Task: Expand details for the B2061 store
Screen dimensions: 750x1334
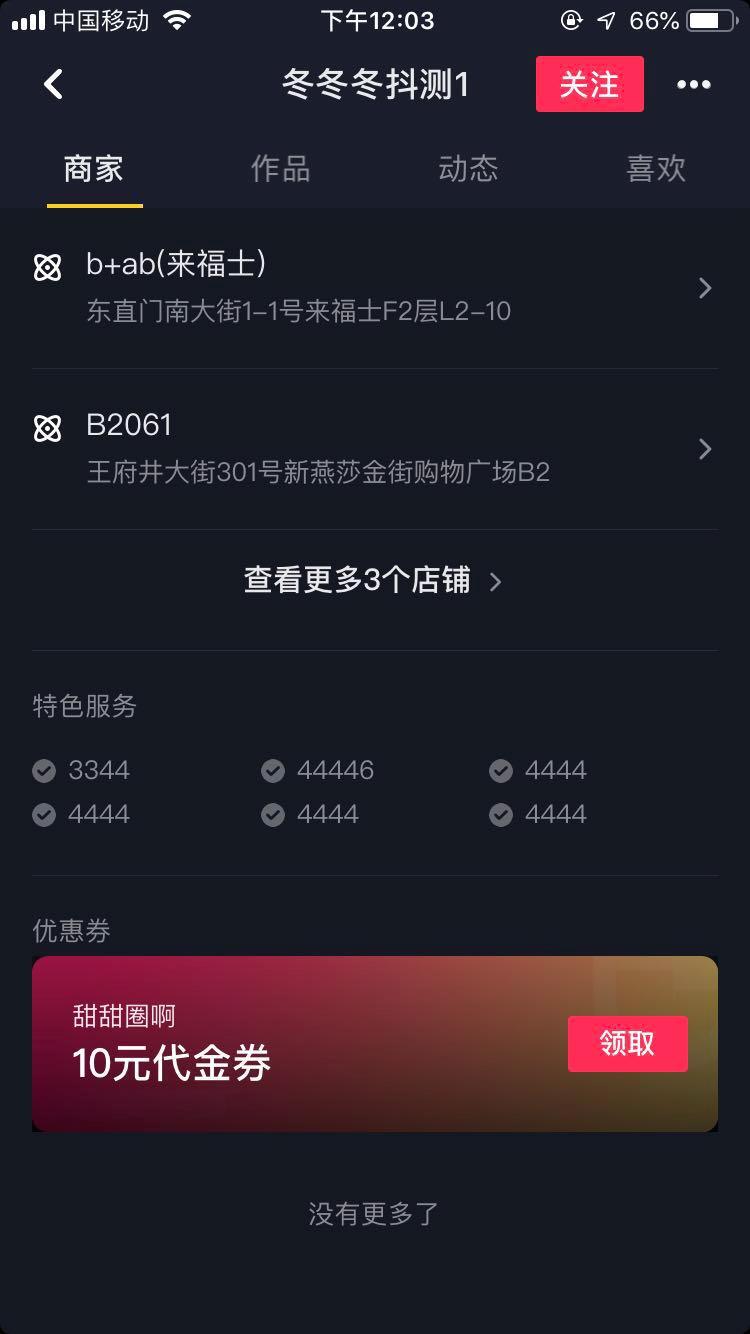Action: pyautogui.click(x=704, y=448)
